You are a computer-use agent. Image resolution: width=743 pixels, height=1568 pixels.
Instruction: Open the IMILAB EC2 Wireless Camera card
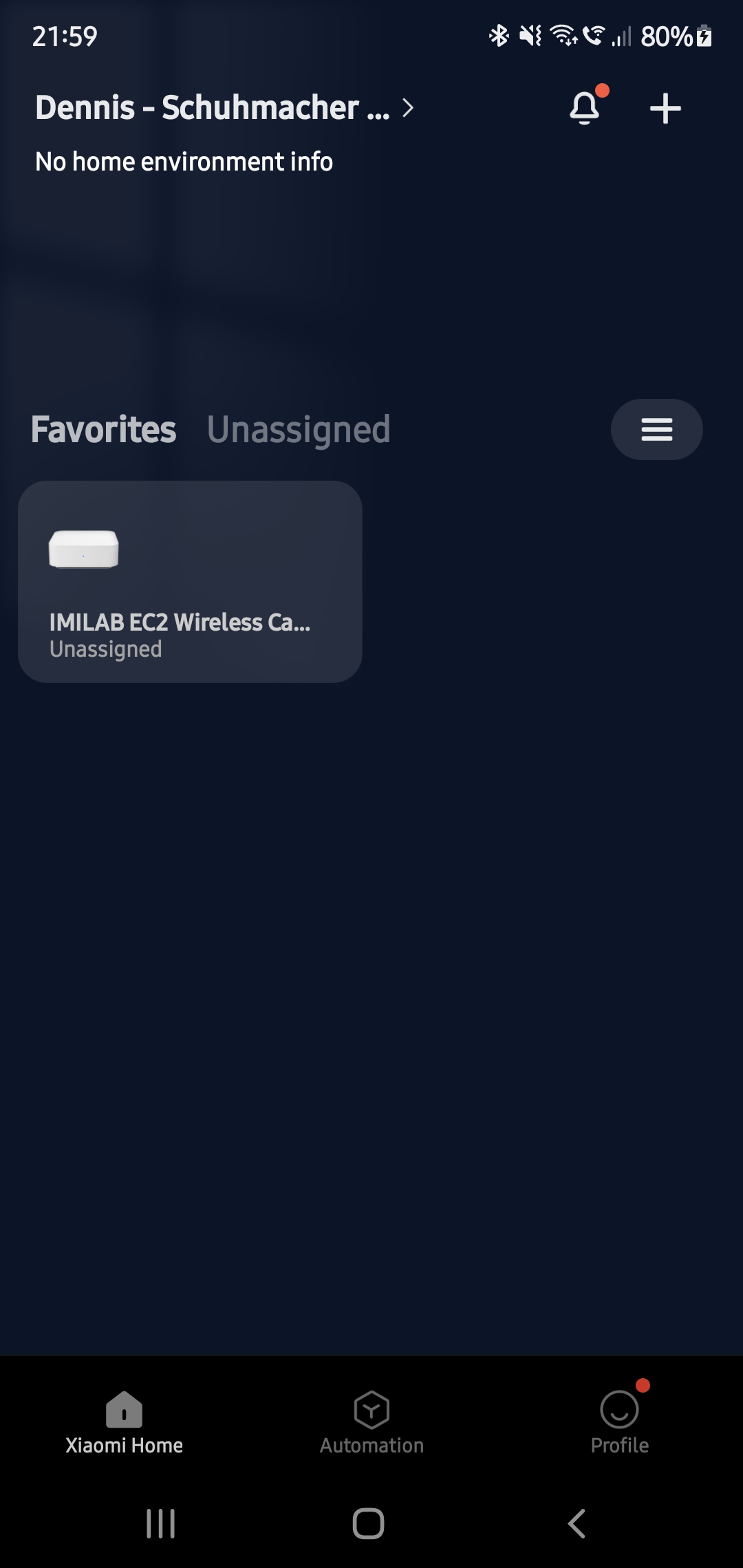pyautogui.click(x=190, y=582)
